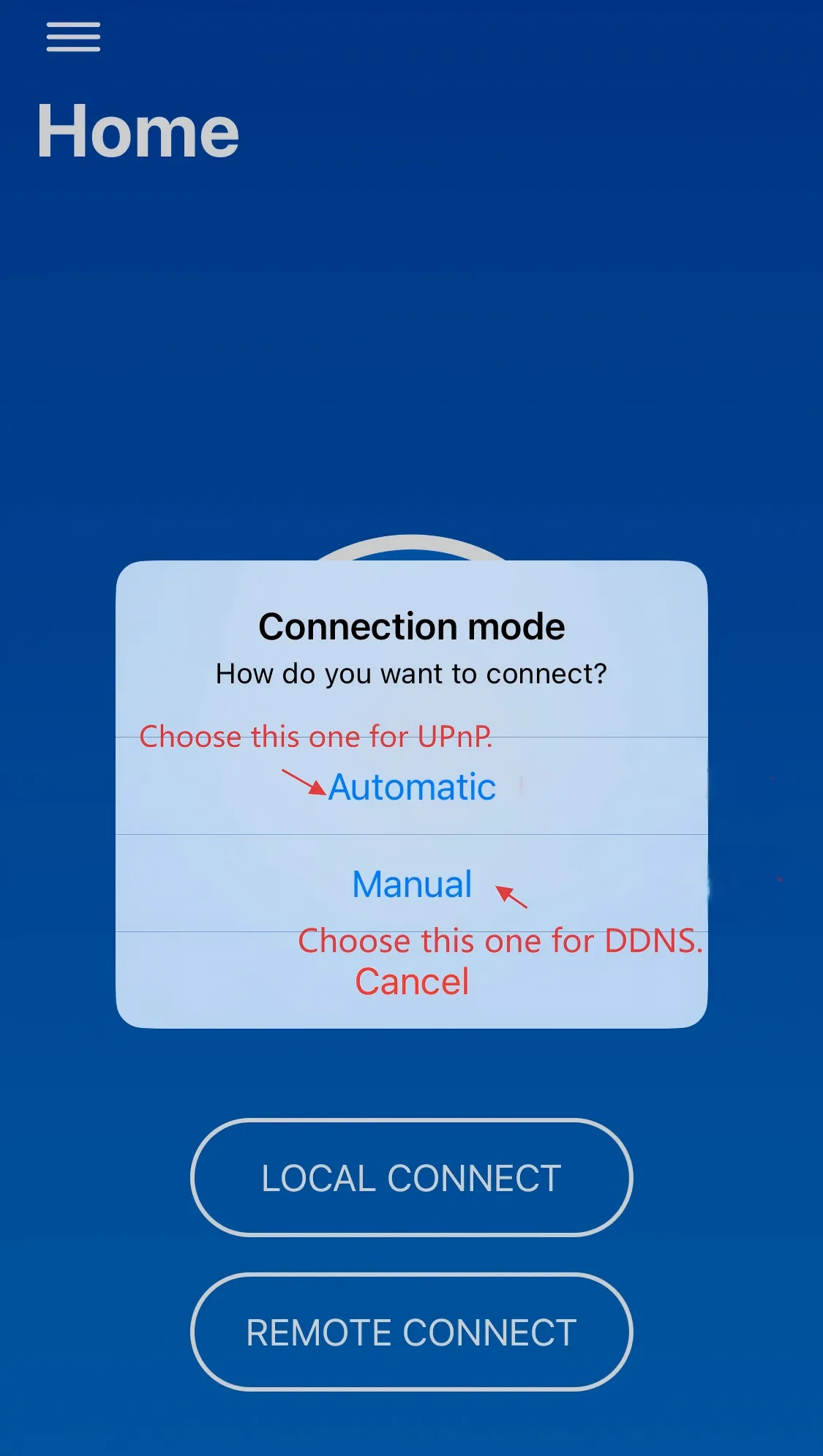
Task: Tap the LOCAL CONNECT button
Action: coord(411,1178)
